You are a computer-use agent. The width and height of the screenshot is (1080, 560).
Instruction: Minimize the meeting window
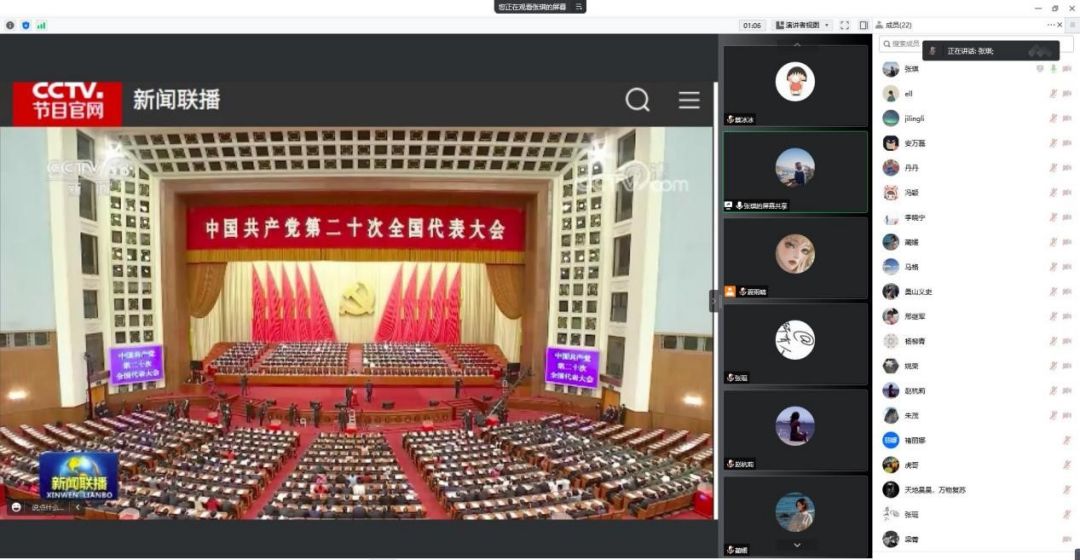coord(1034,7)
